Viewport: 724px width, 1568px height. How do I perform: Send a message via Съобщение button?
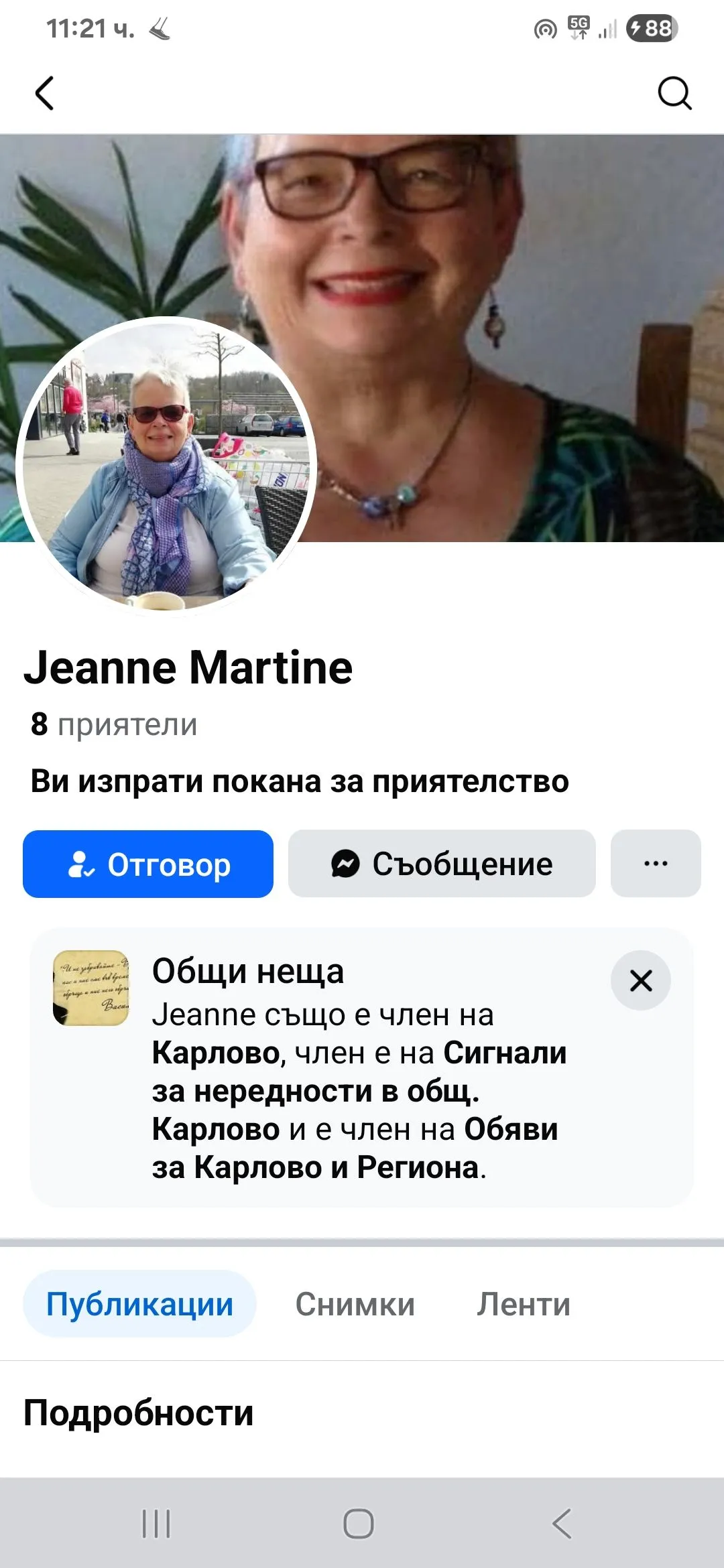click(442, 864)
